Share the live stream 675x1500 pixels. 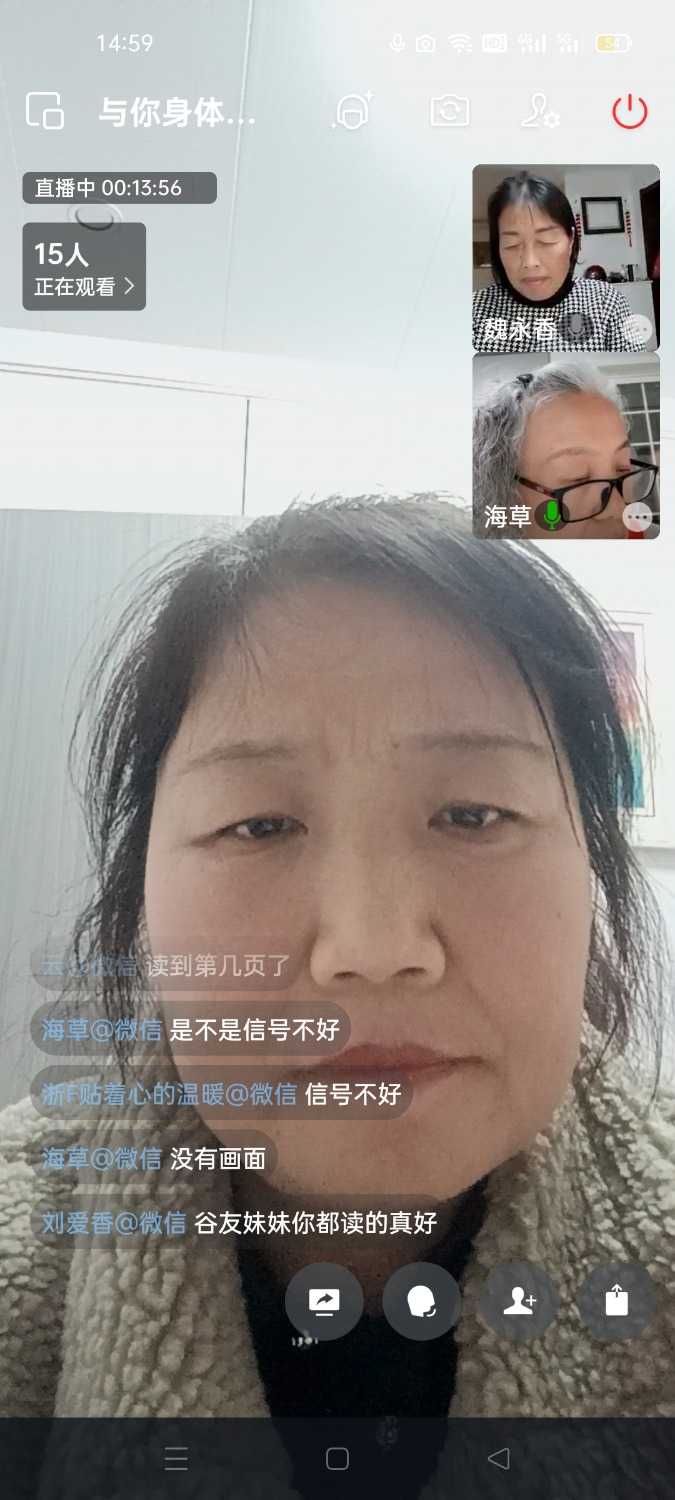point(617,1301)
